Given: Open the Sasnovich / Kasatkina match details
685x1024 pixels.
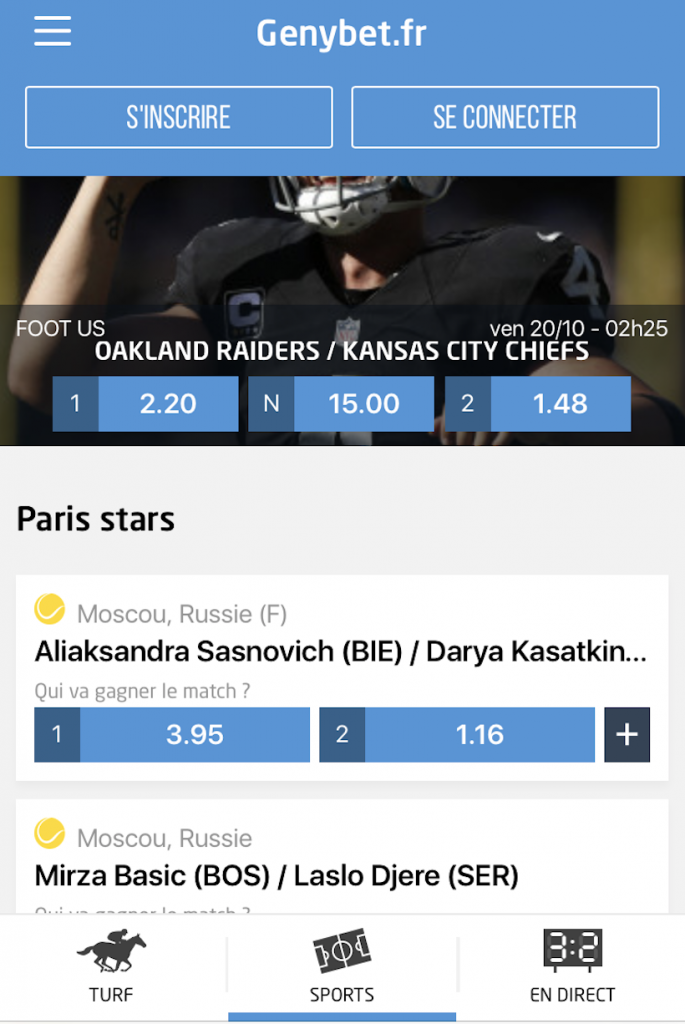Looking at the screenshot, I should [341, 651].
